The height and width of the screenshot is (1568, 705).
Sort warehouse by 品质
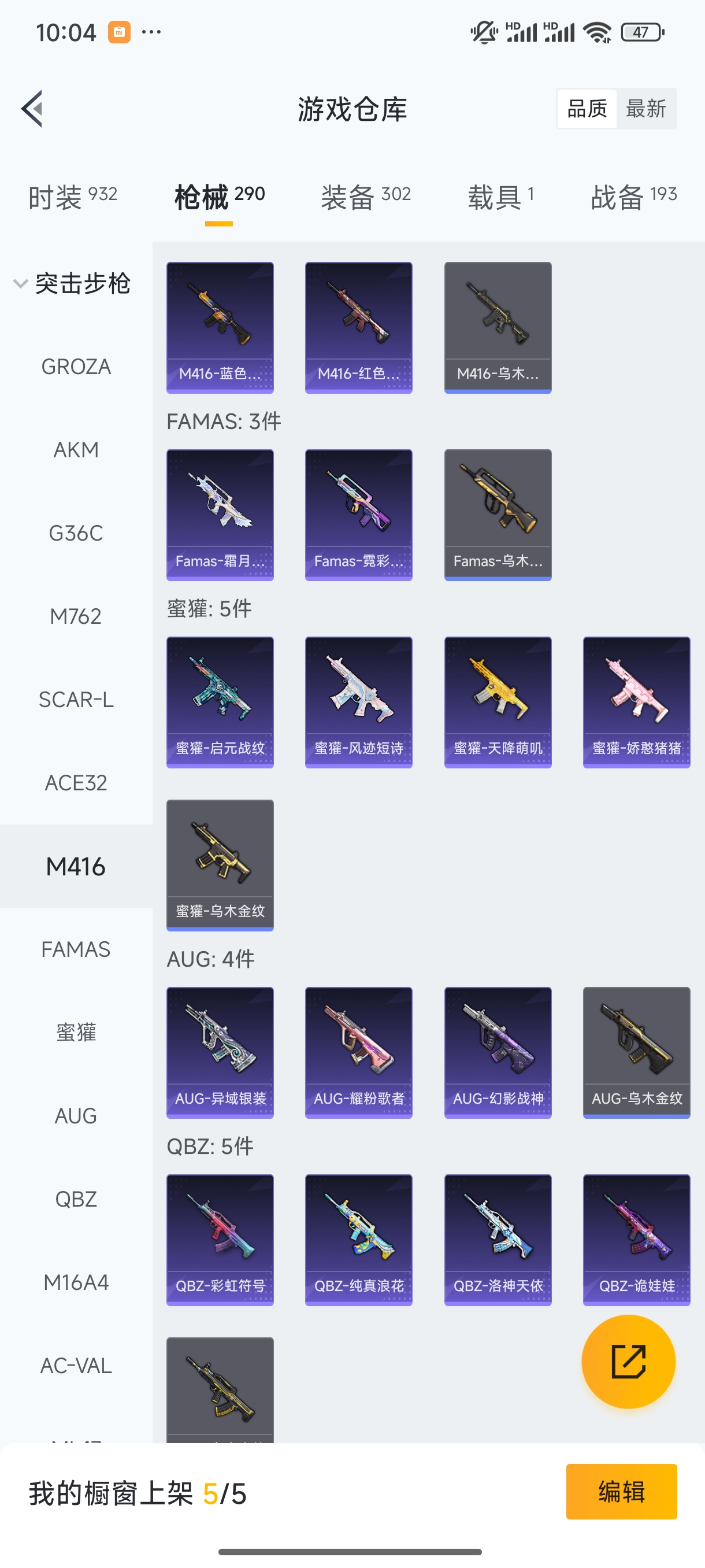587,109
